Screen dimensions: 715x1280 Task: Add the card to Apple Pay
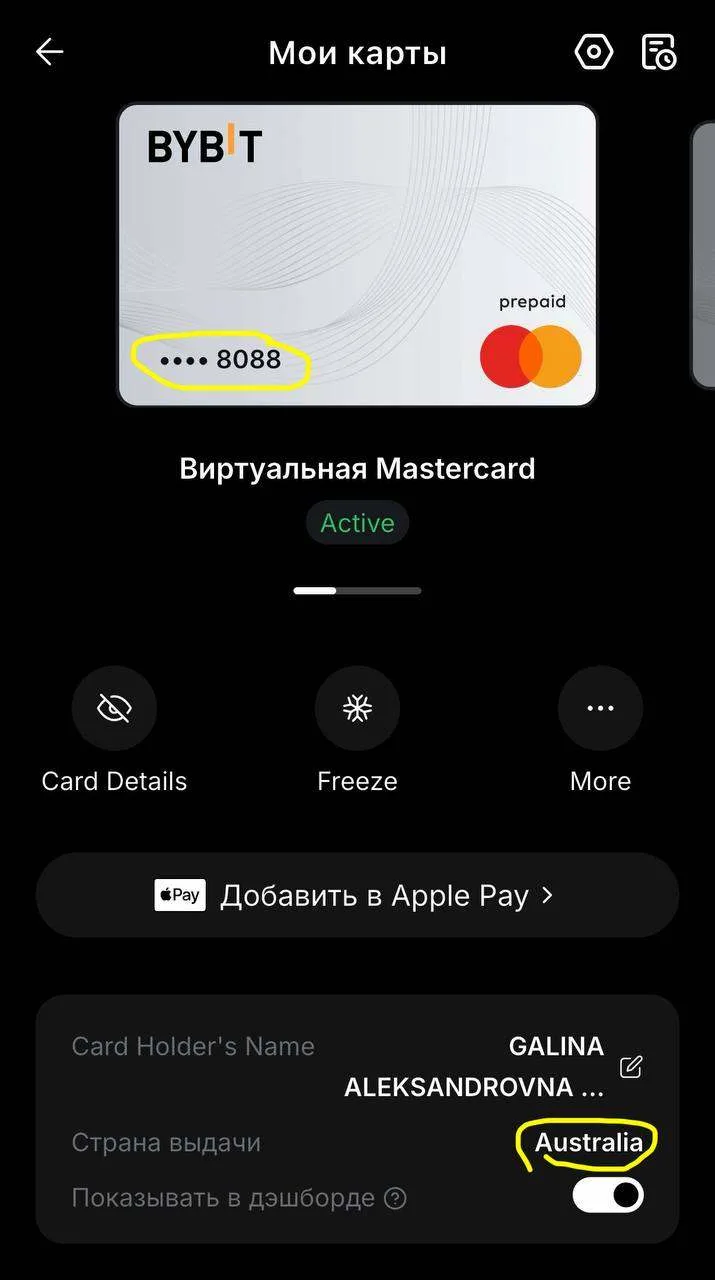tap(357, 895)
